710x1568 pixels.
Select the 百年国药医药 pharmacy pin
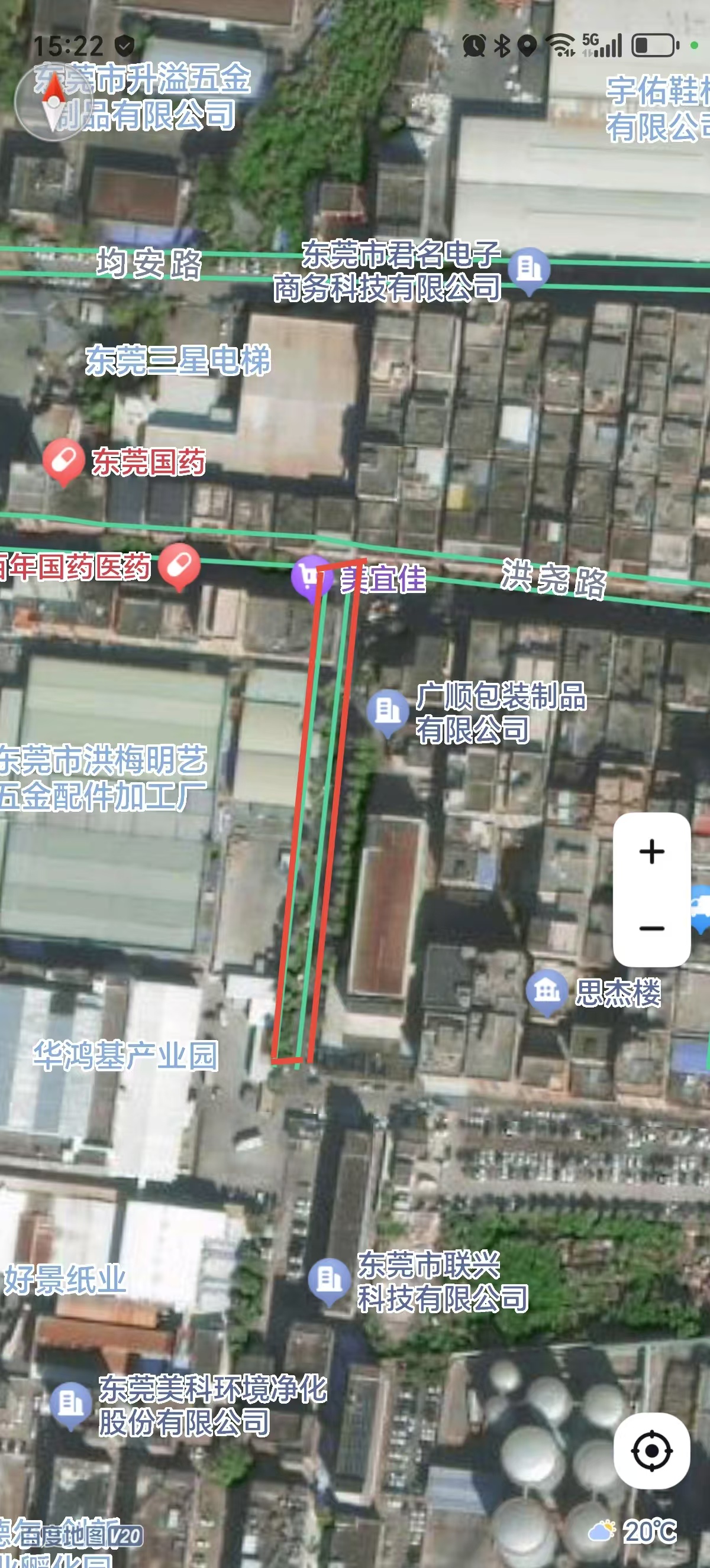pyautogui.click(x=179, y=566)
